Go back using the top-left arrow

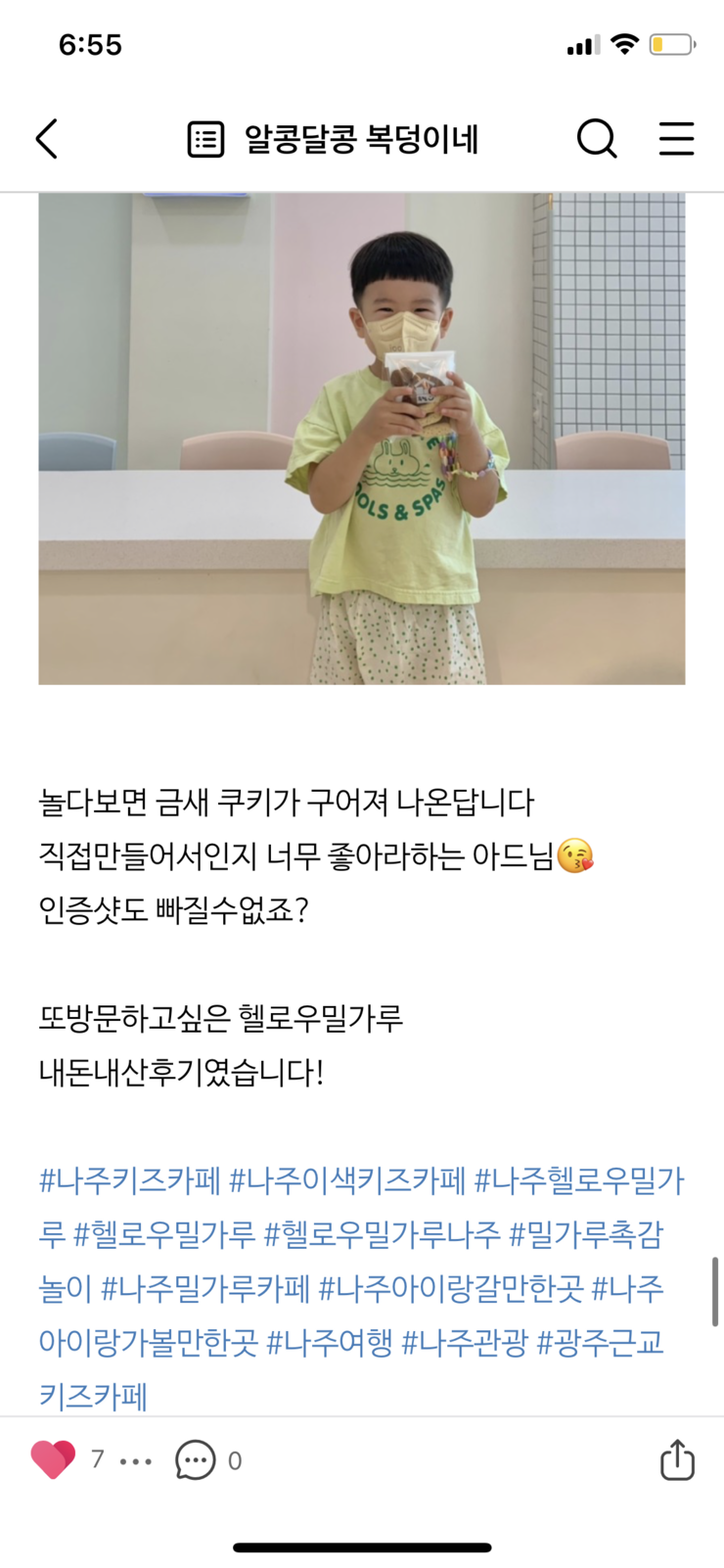(x=47, y=139)
